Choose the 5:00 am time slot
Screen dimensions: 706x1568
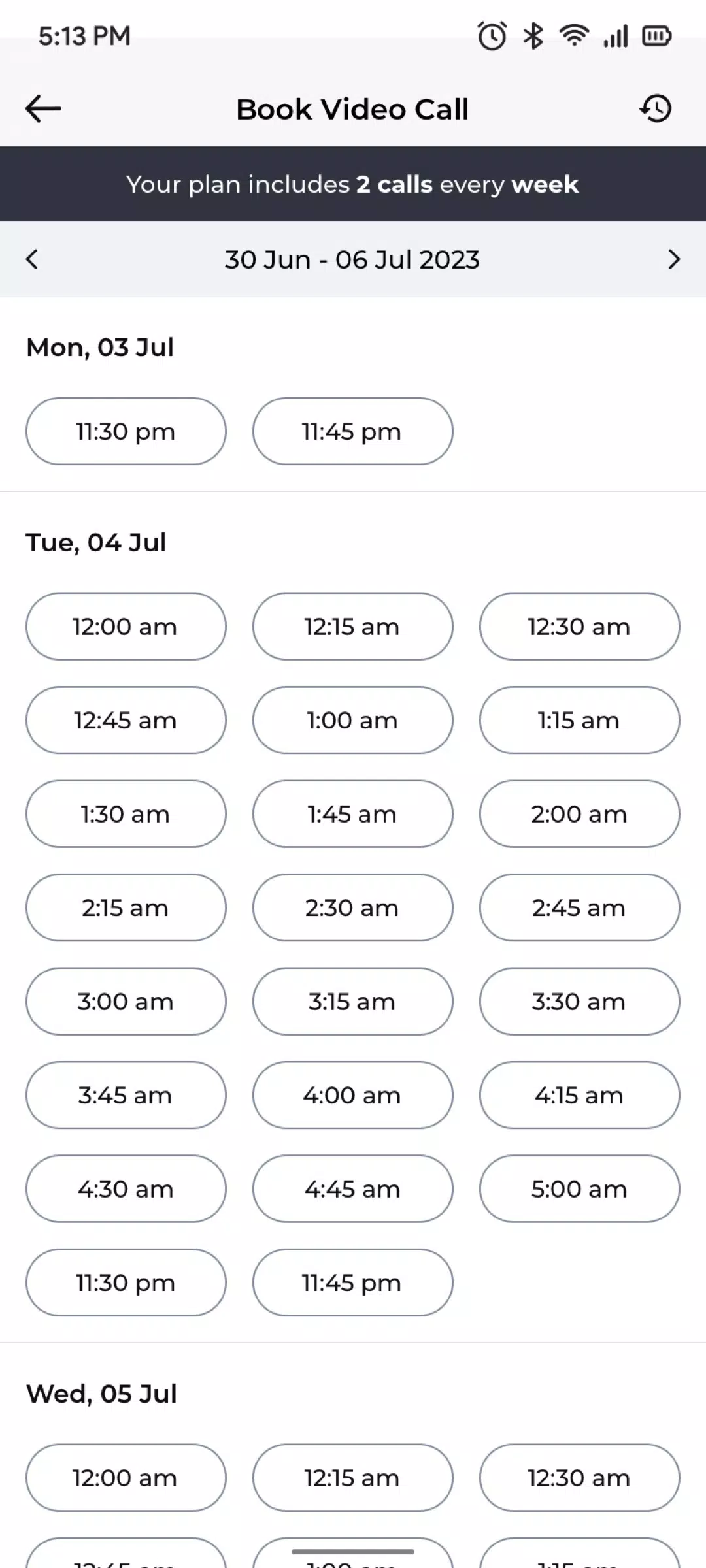tap(580, 1189)
